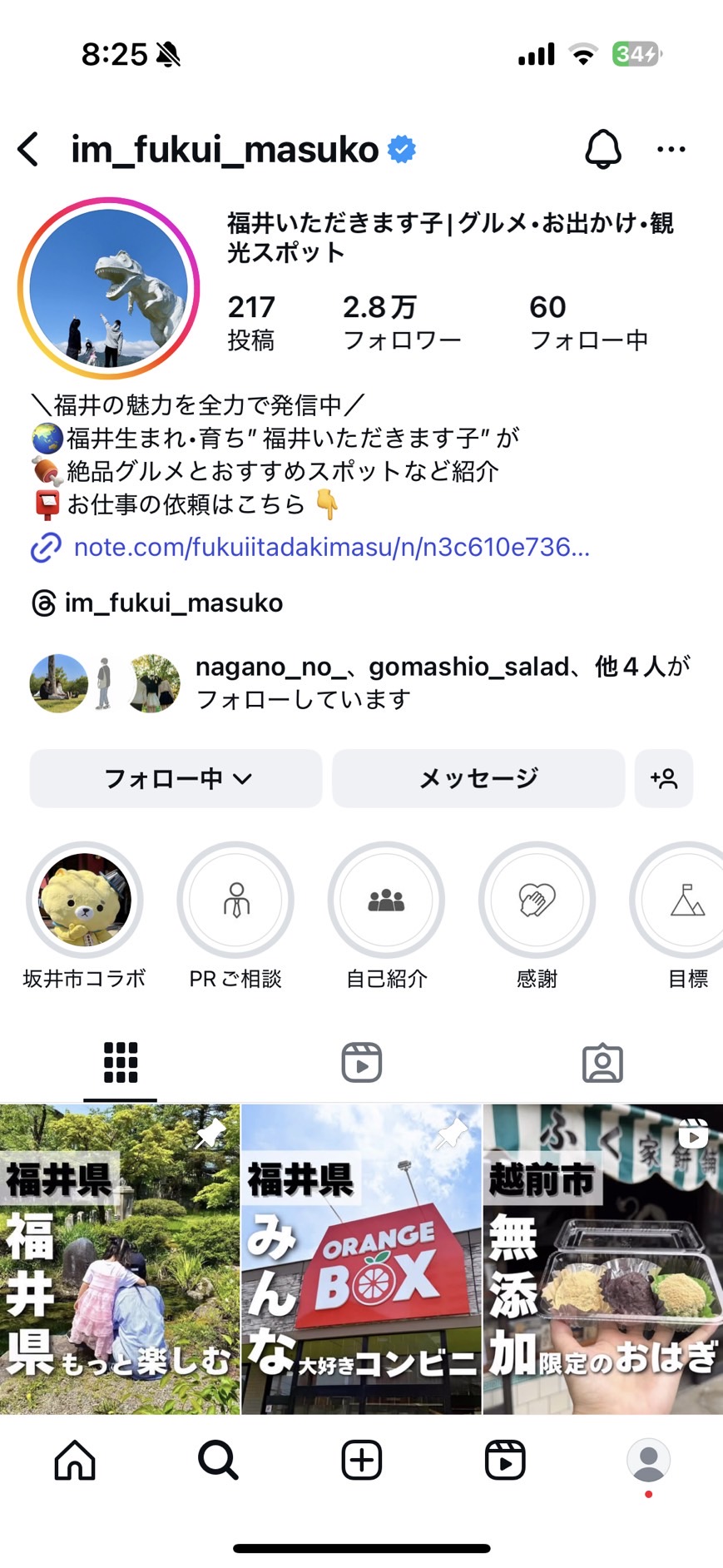Go back from im_fukui_masuko profile
The image size is (723, 1568).
pos(29,150)
